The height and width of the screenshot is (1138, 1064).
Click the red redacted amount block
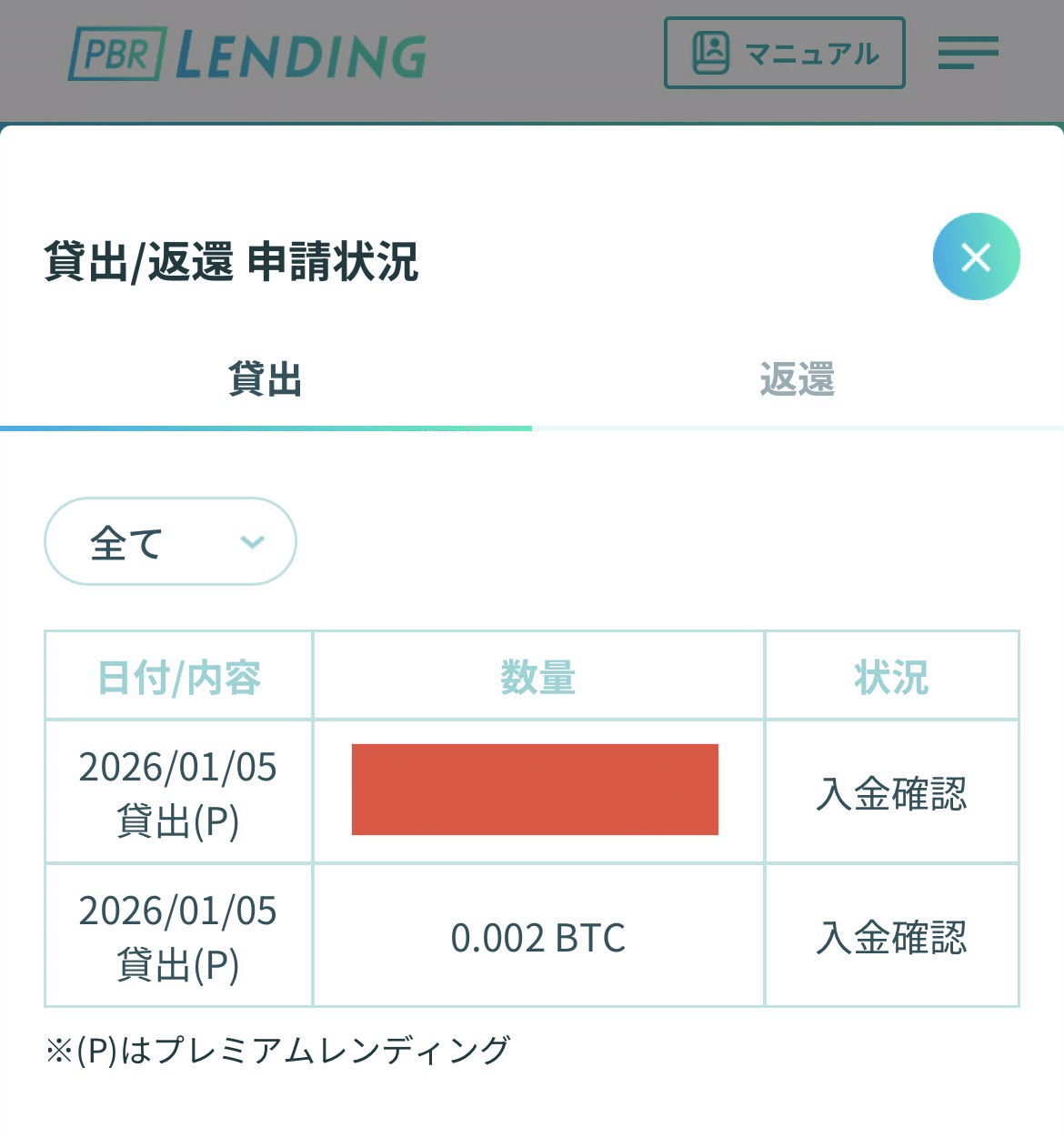click(x=535, y=790)
